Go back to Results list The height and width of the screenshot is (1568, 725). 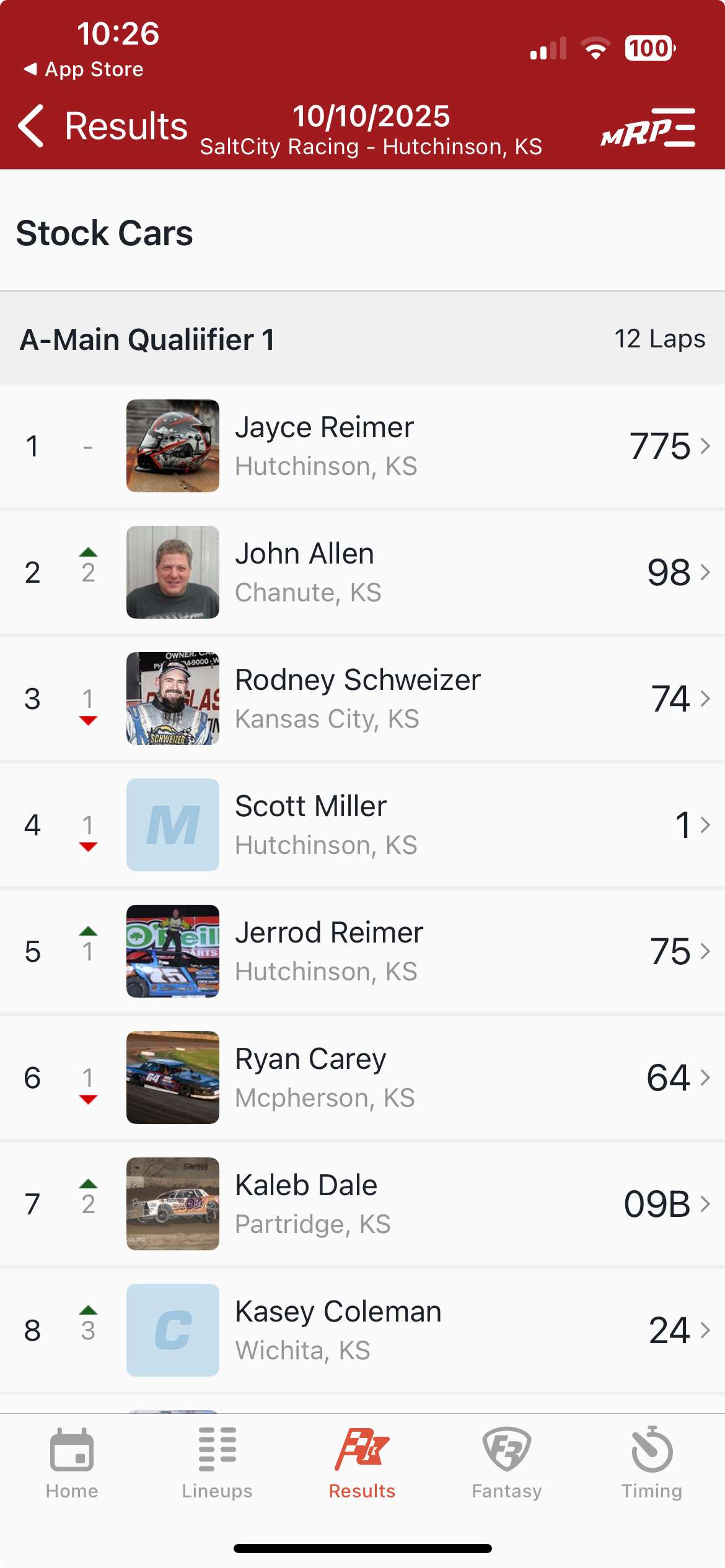pyautogui.click(x=102, y=126)
